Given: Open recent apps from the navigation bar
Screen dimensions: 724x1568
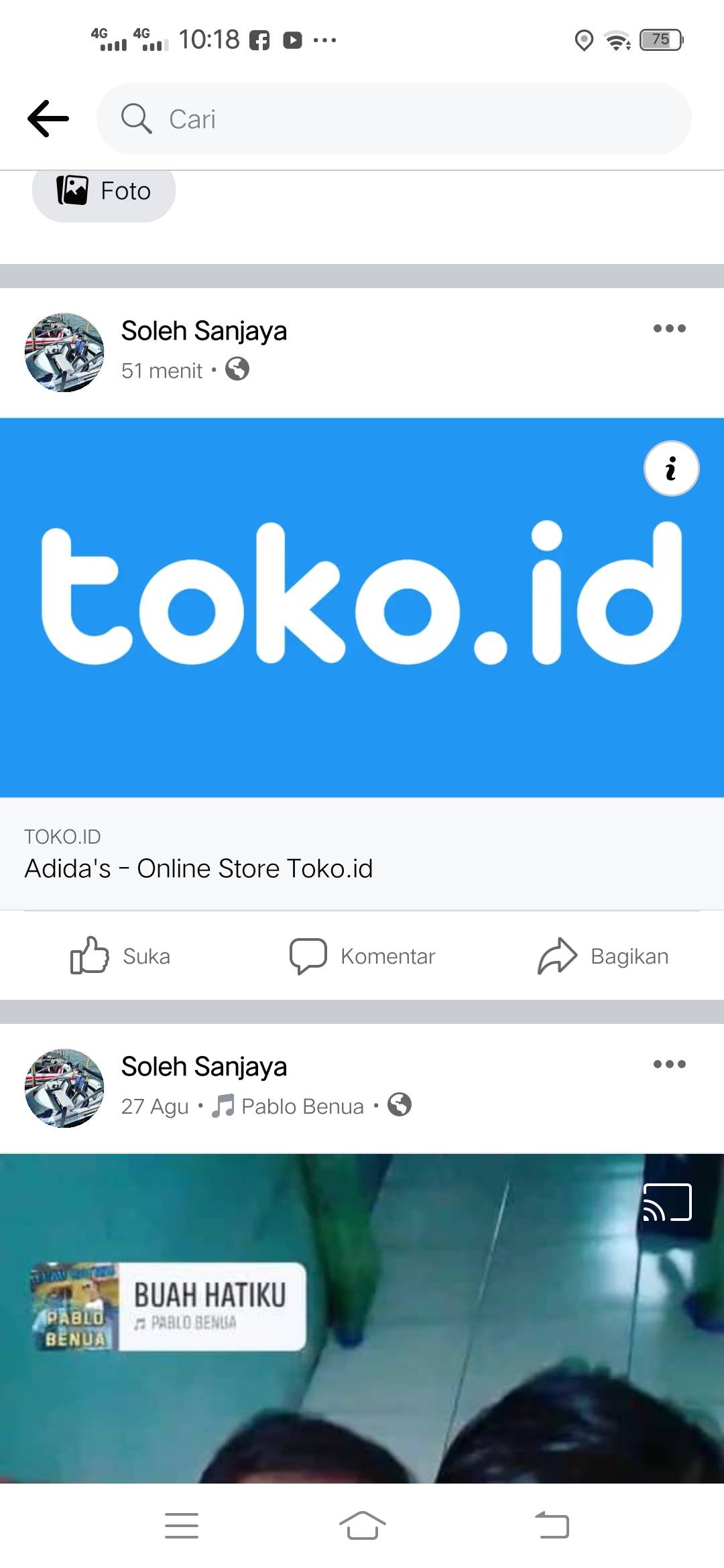Looking at the screenshot, I should (182, 1526).
